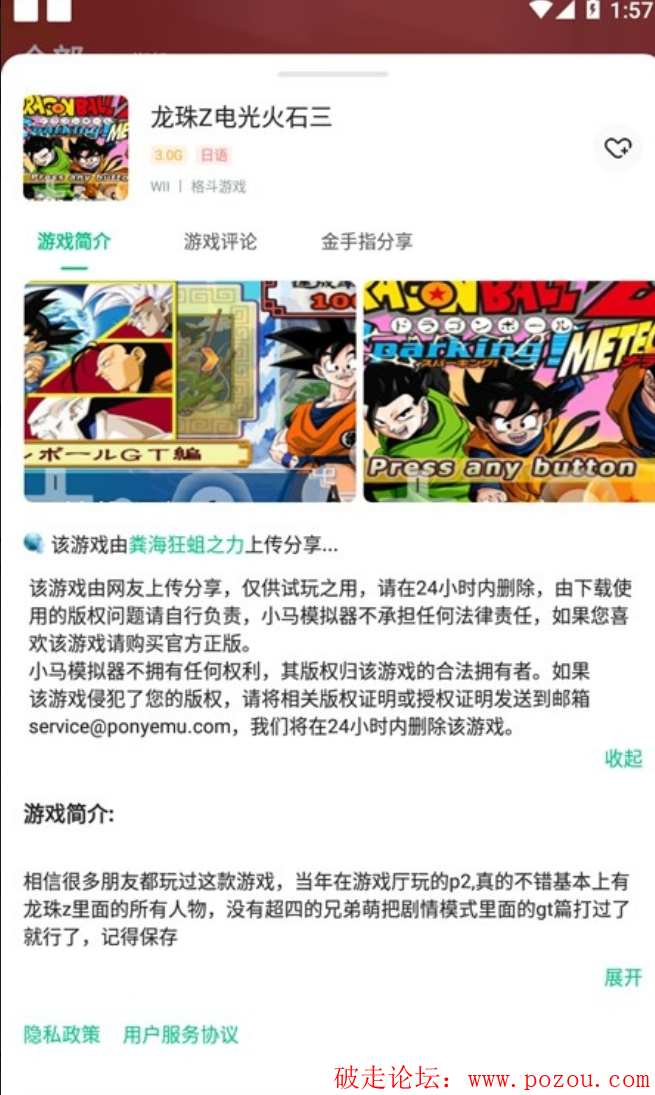Switch to the 金手指分享 tab

pos(366,241)
